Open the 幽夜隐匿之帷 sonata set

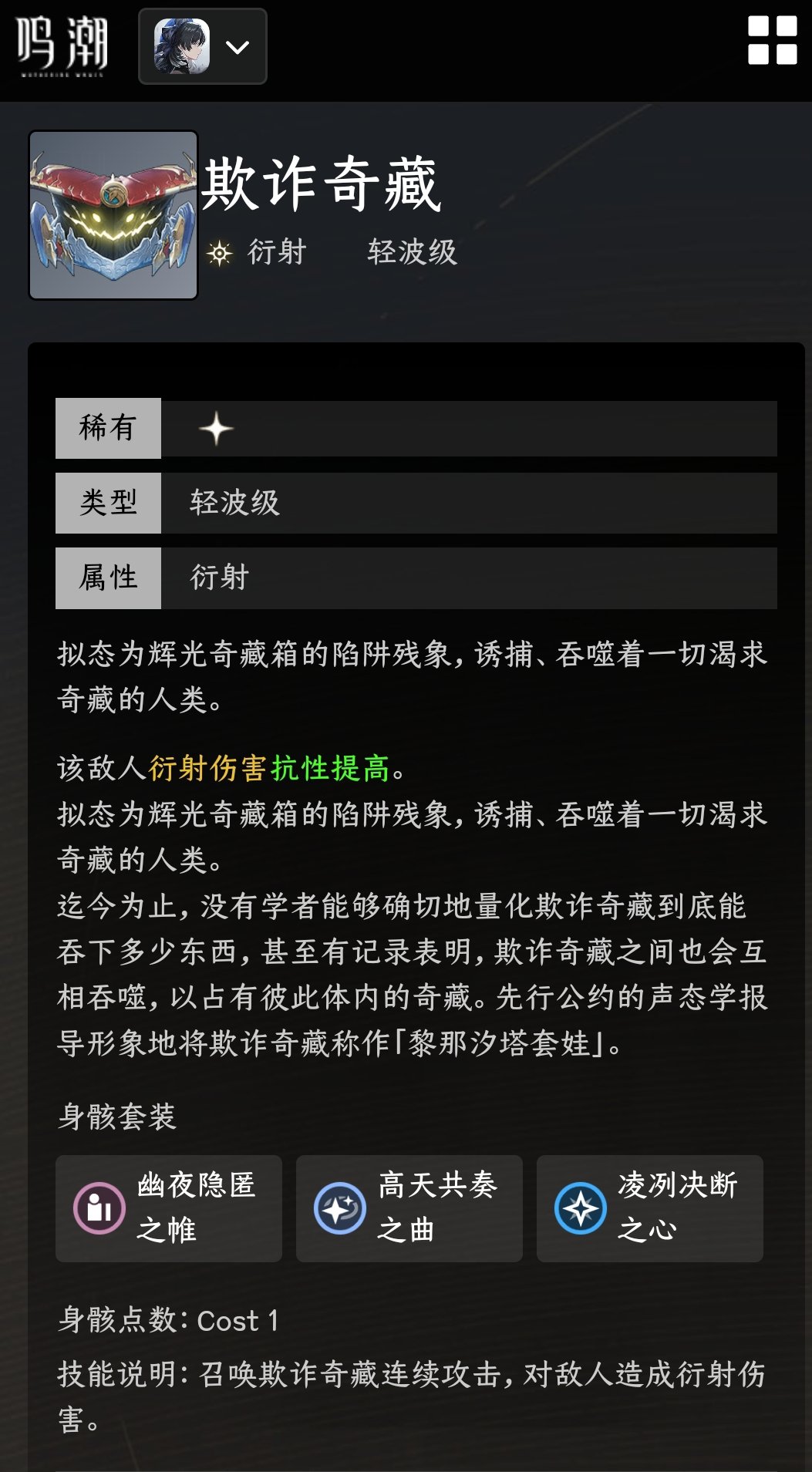(169, 1208)
